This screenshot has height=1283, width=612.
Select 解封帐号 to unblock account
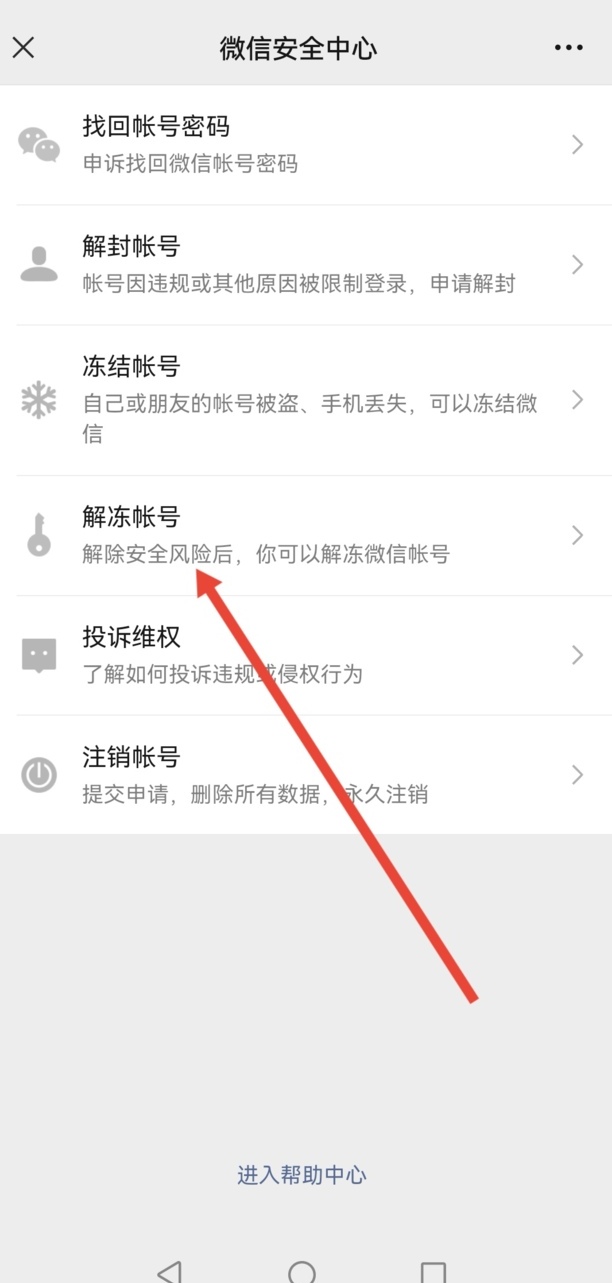[306, 265]
